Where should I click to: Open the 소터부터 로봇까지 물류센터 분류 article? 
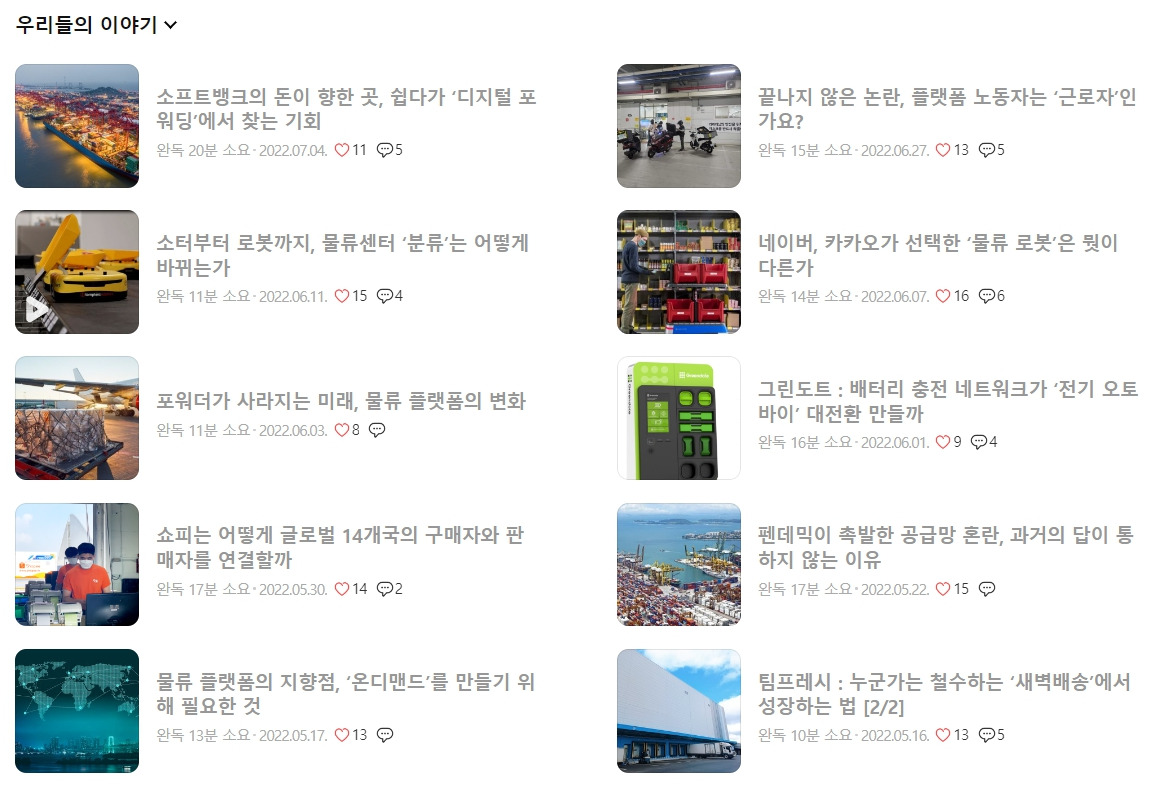click(x=342, y=254)
